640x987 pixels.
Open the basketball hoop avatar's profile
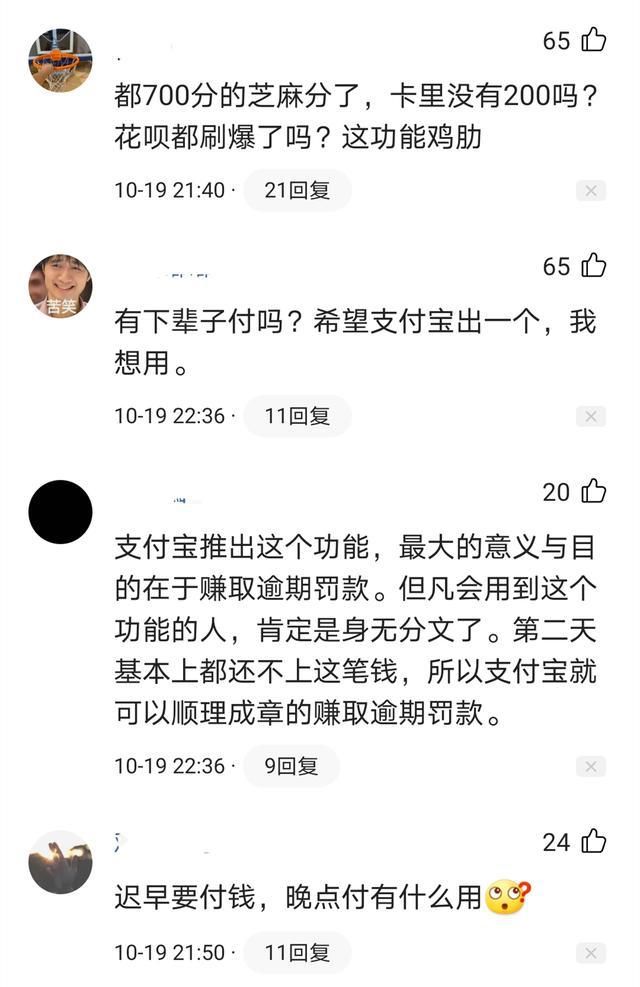pyautogui.click(x=60, y=60)
